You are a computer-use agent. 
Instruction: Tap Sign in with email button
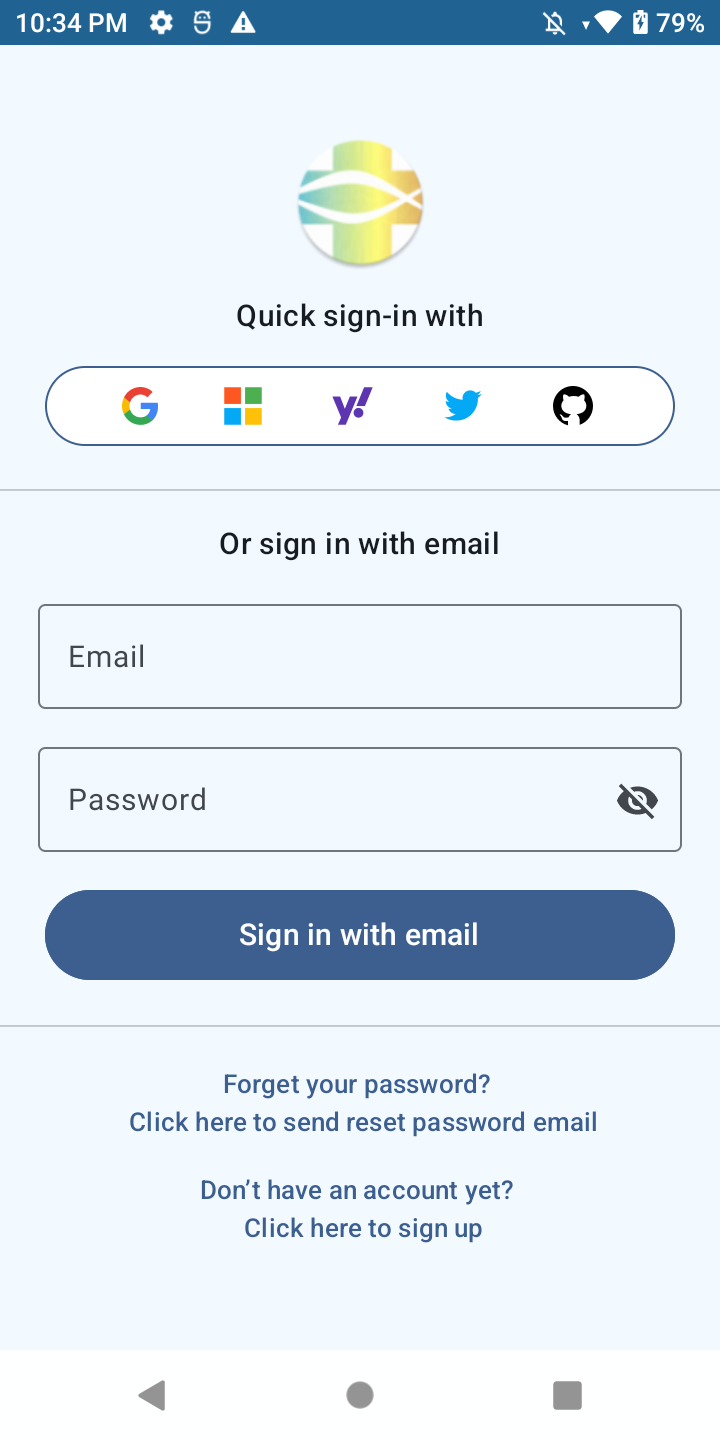(x=360, y=935)
